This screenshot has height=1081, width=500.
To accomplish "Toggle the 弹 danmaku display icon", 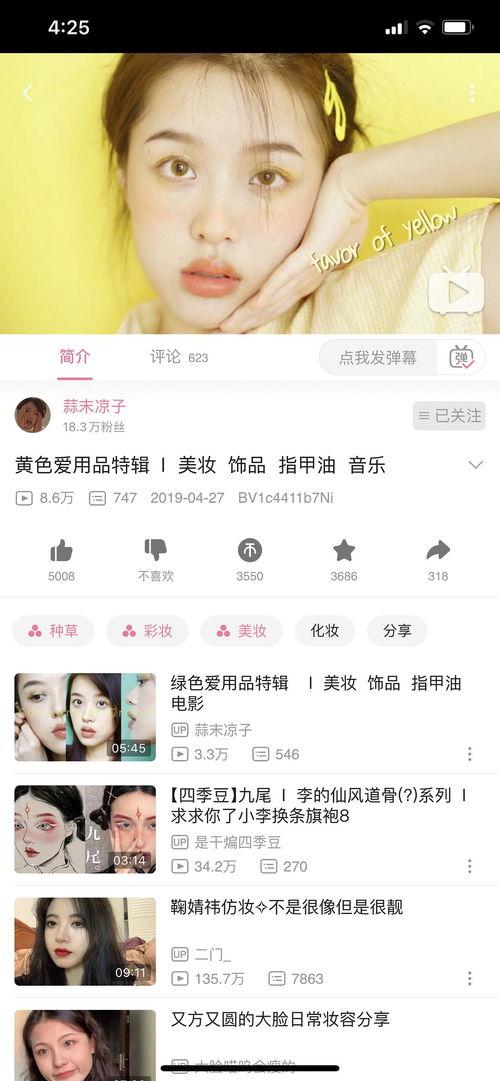I will coord(461,357).
